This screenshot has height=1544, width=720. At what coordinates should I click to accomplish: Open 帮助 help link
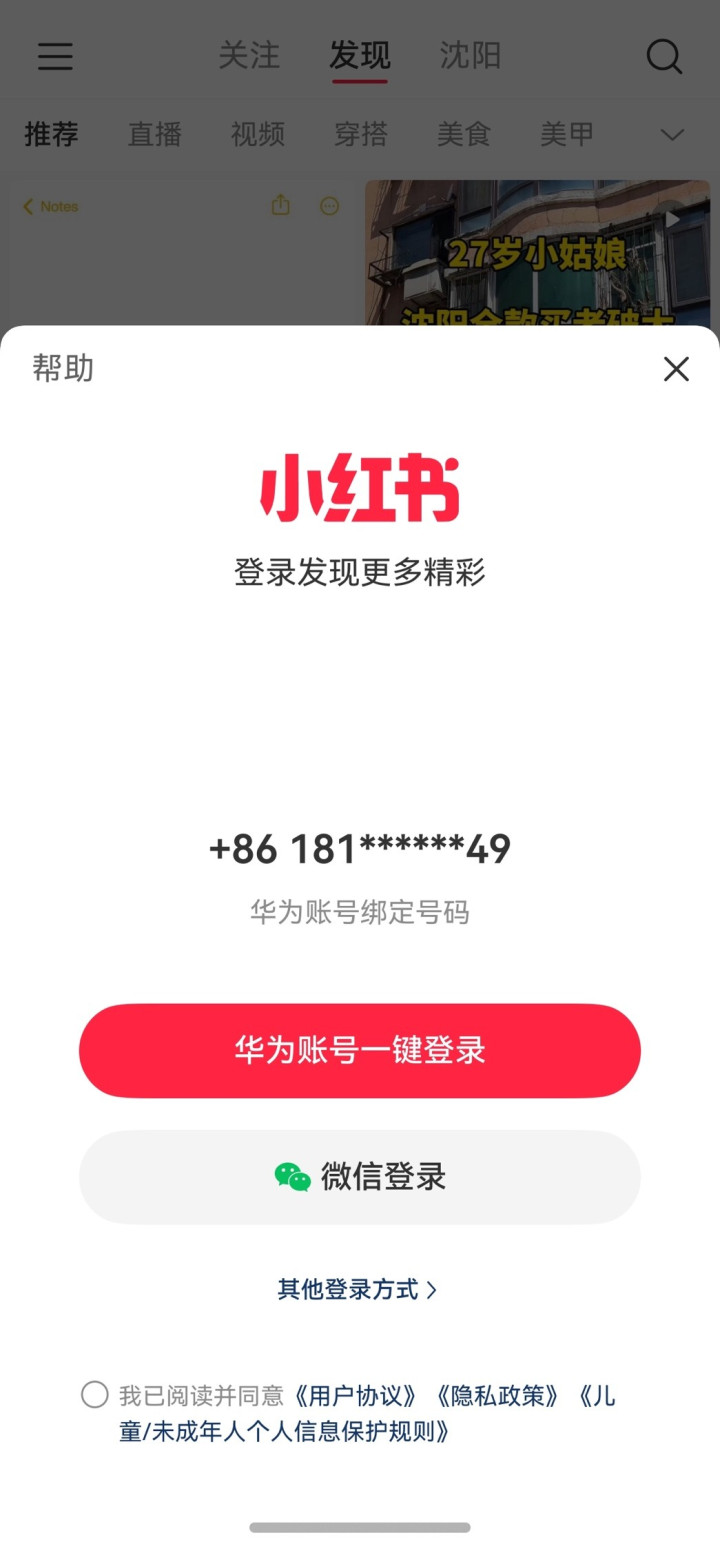[x=63, y=368]
